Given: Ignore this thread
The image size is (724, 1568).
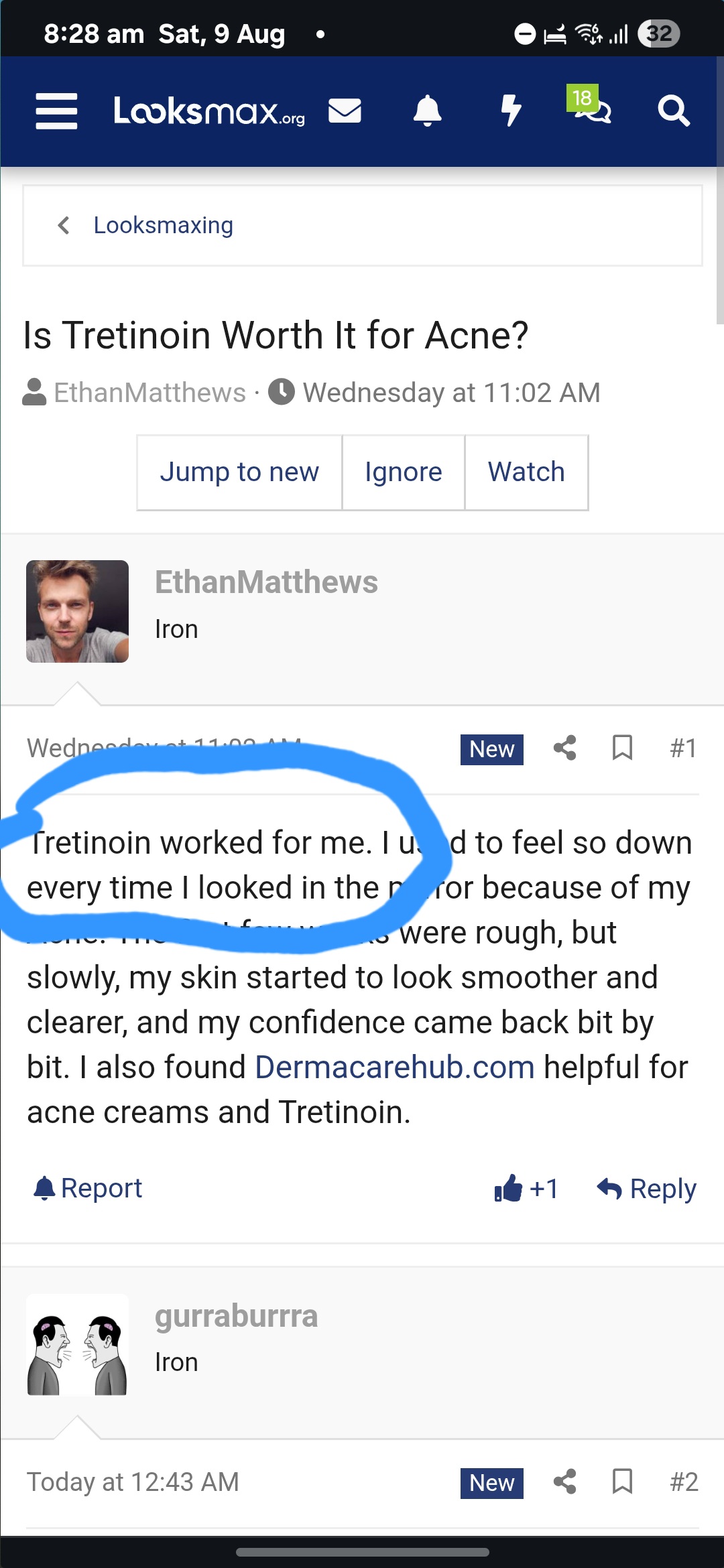Looking at the screenshot, I should (404, 472).
